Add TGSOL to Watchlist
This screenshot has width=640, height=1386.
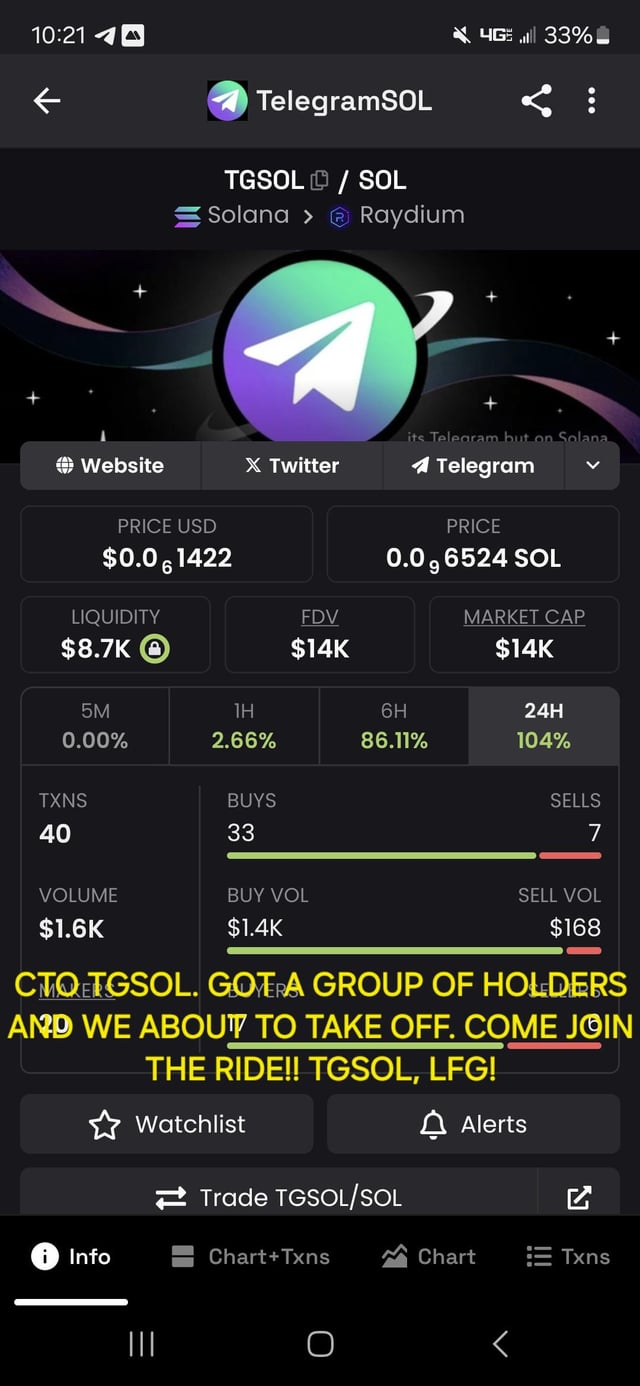[167, 1124]
